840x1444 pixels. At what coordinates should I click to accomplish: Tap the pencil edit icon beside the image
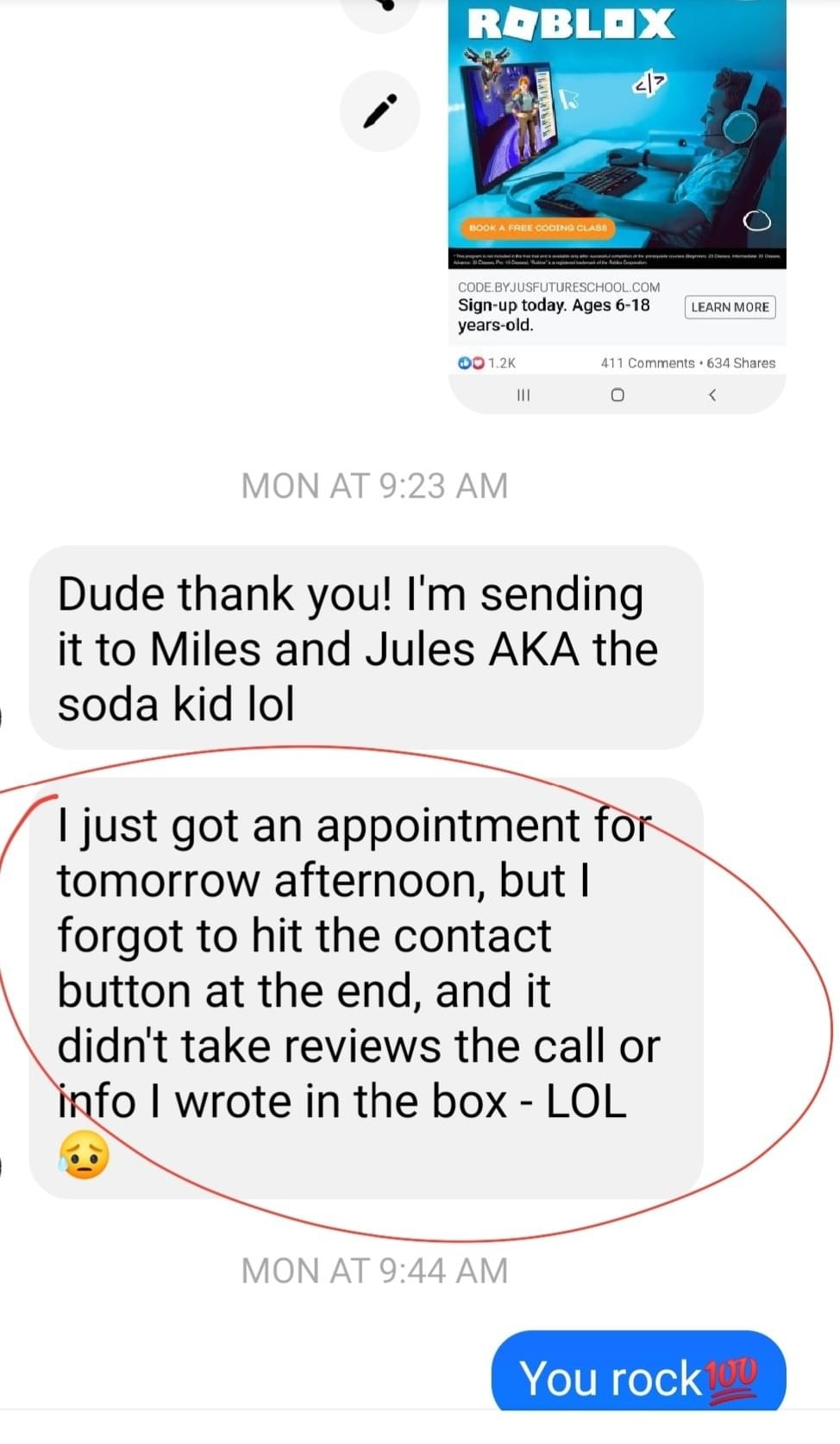pos(379,110)
